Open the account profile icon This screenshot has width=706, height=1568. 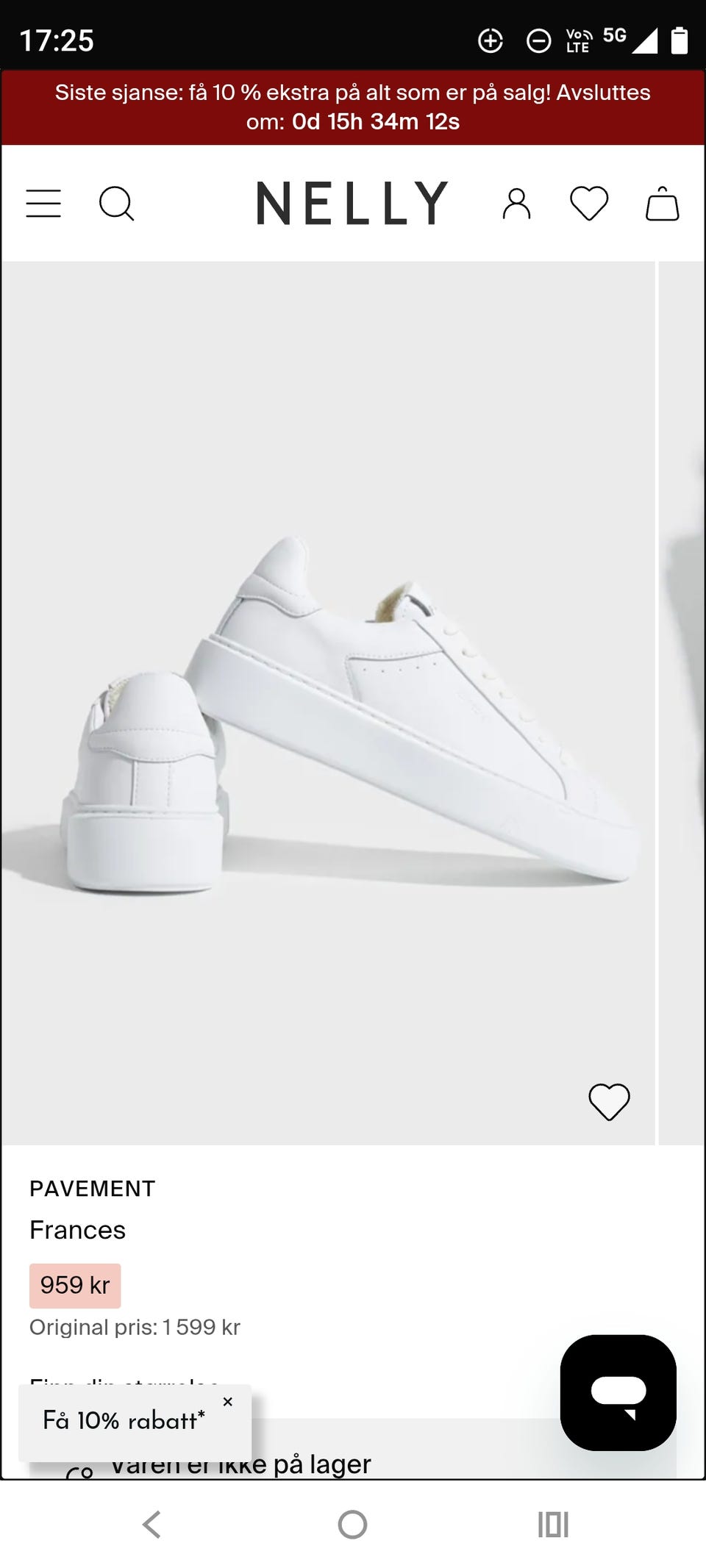point(516,204)
